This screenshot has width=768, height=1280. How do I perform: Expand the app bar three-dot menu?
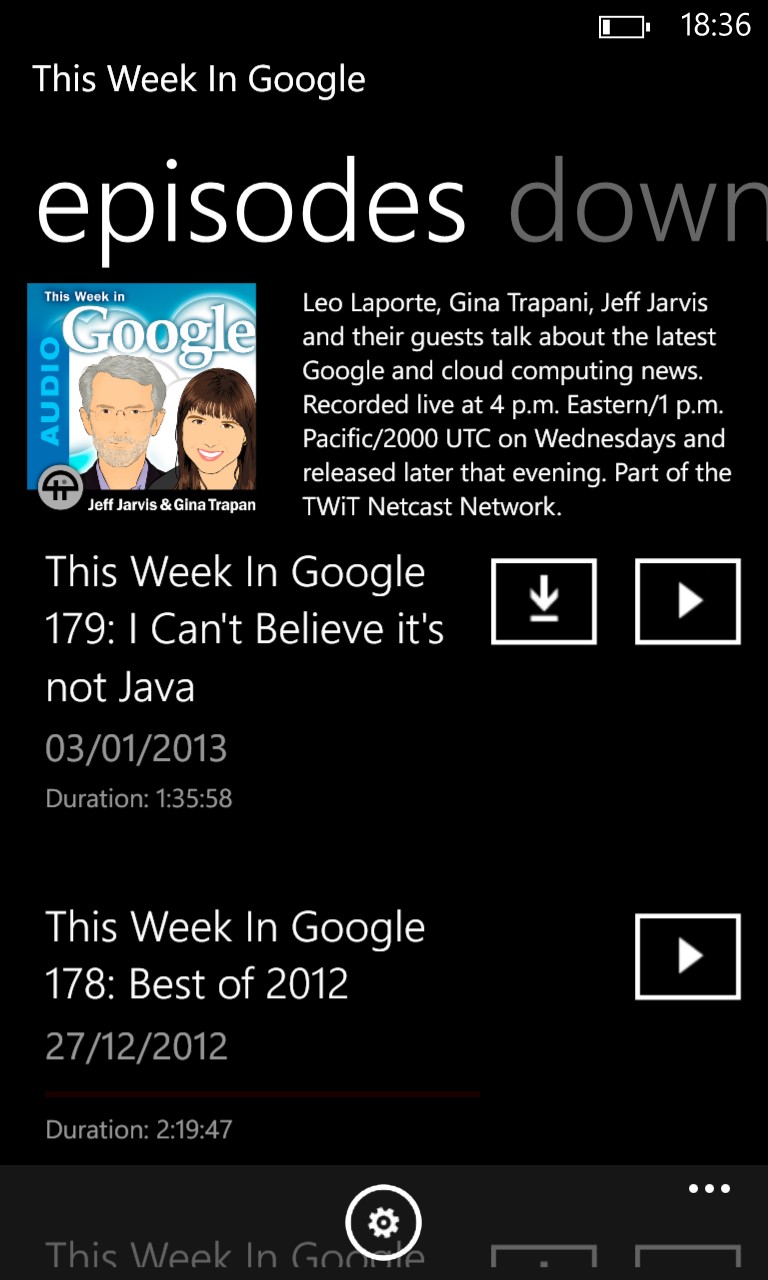(x=709, y=1189)
